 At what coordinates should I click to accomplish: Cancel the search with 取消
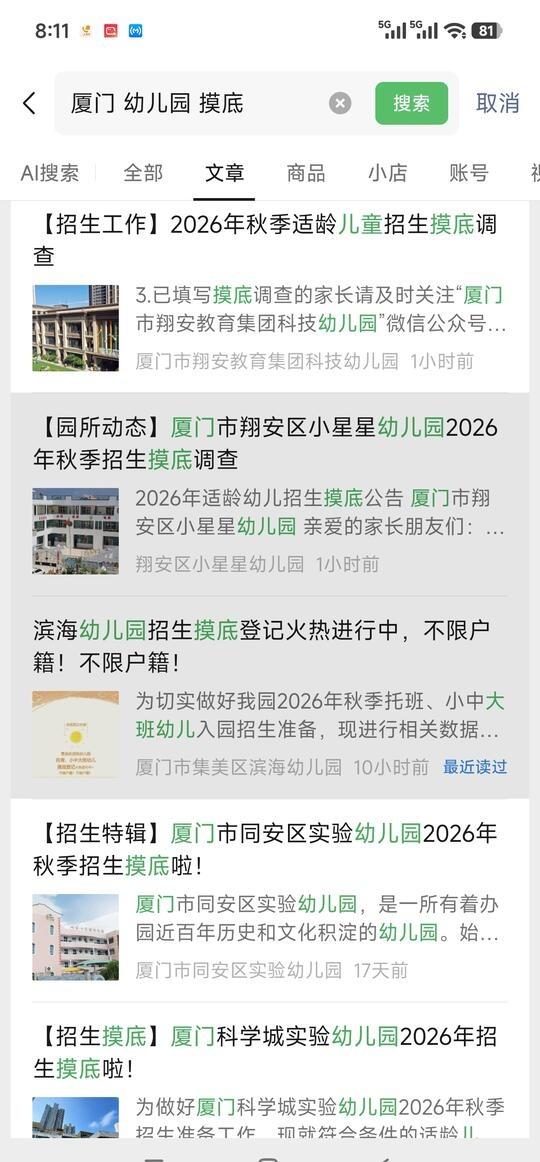click(497, 103)
